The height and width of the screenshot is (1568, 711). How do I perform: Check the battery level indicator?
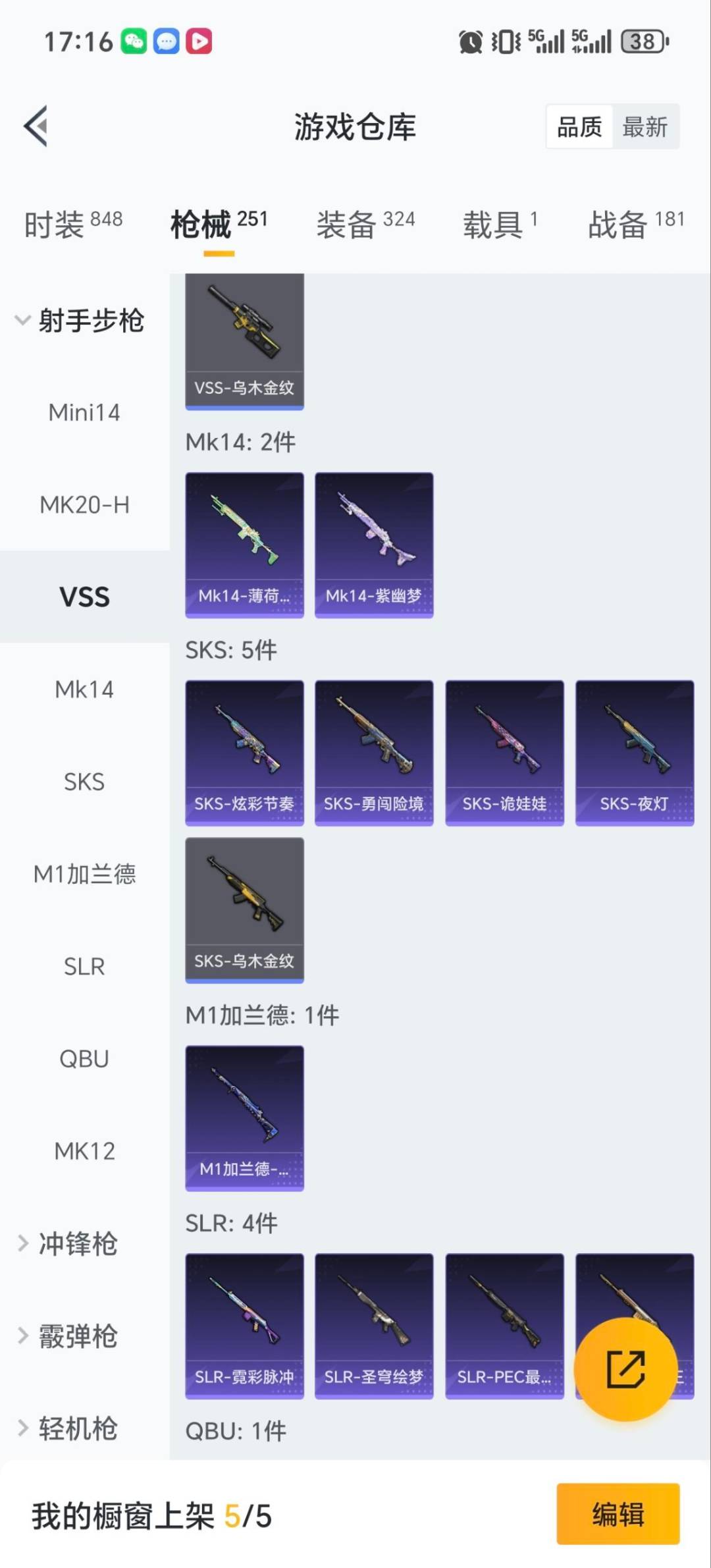[x=642, y=41]
